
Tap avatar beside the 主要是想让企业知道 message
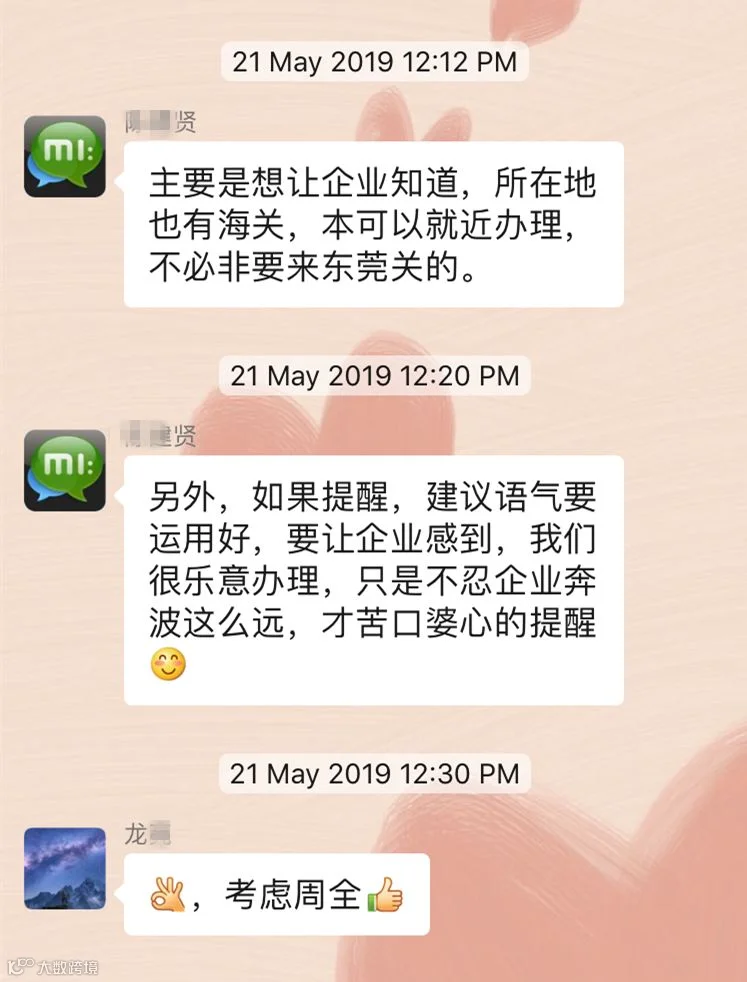64,157
